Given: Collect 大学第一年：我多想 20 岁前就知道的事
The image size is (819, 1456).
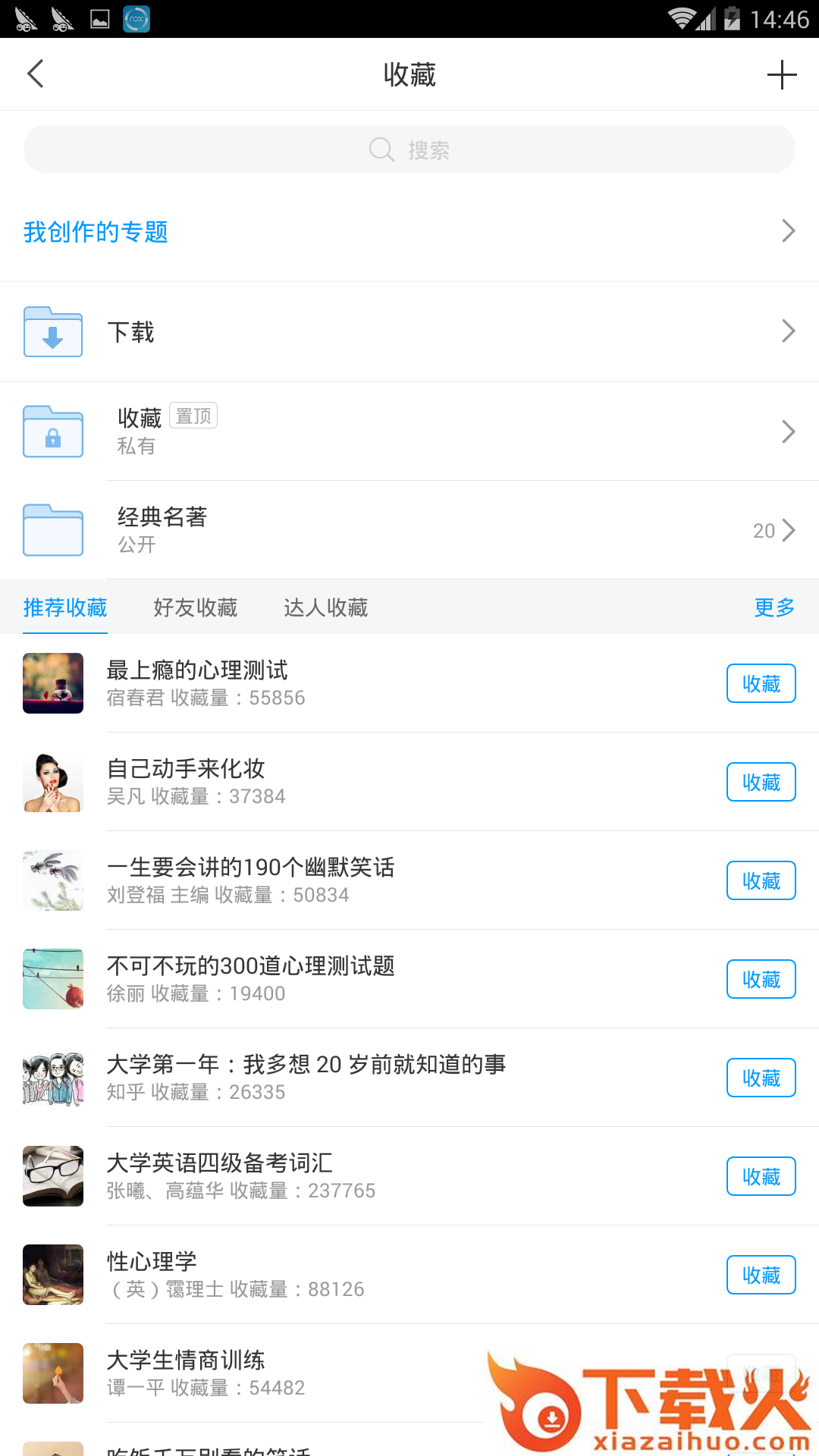Looking at the screenshot, I should coord(761,1078).
